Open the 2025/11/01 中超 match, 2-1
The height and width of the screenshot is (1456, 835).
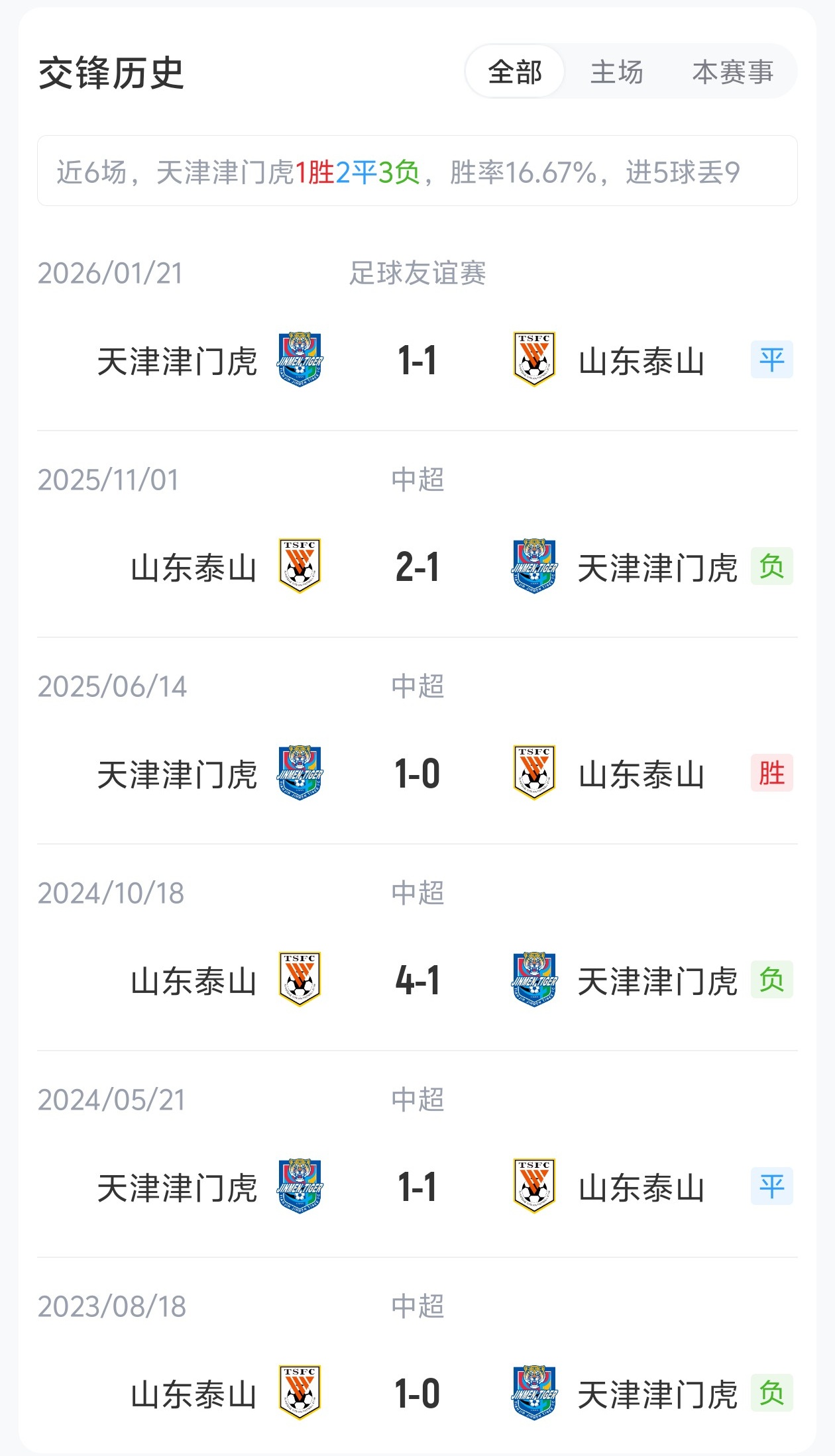click(417, 567)
